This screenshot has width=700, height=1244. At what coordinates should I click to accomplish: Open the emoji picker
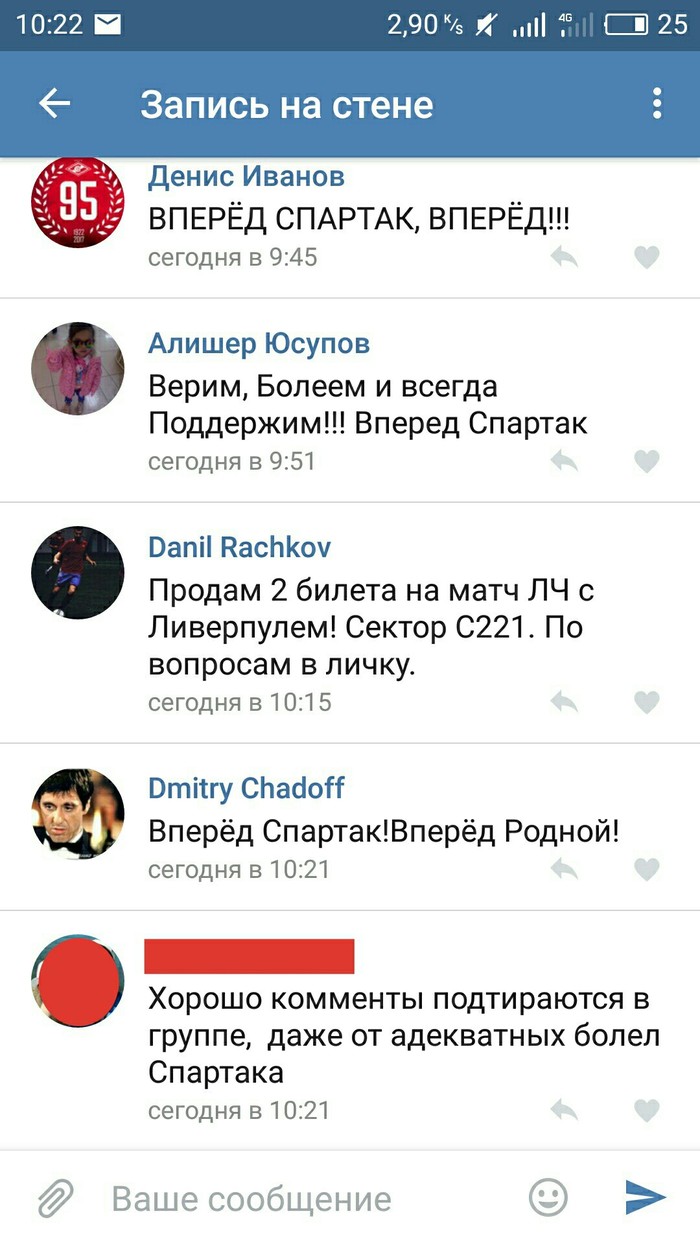(x=548, y=1198)
